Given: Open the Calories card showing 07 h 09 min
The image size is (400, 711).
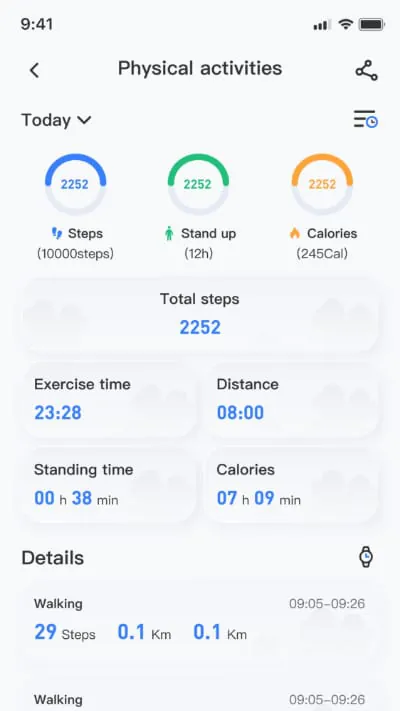Looking at the screenshot, I should (292, 485).
